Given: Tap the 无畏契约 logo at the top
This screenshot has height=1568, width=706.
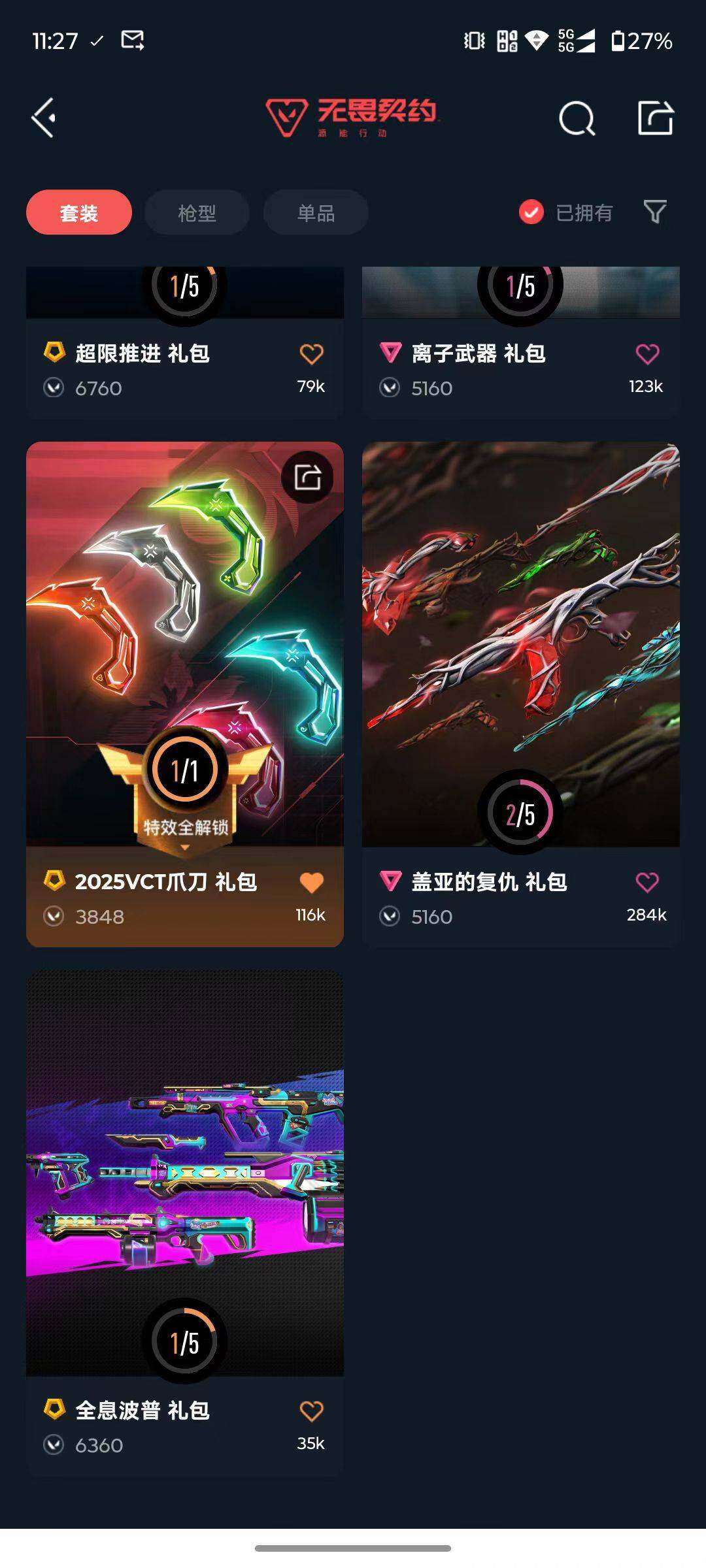Looking at the screenshot, I should [352, 118].
